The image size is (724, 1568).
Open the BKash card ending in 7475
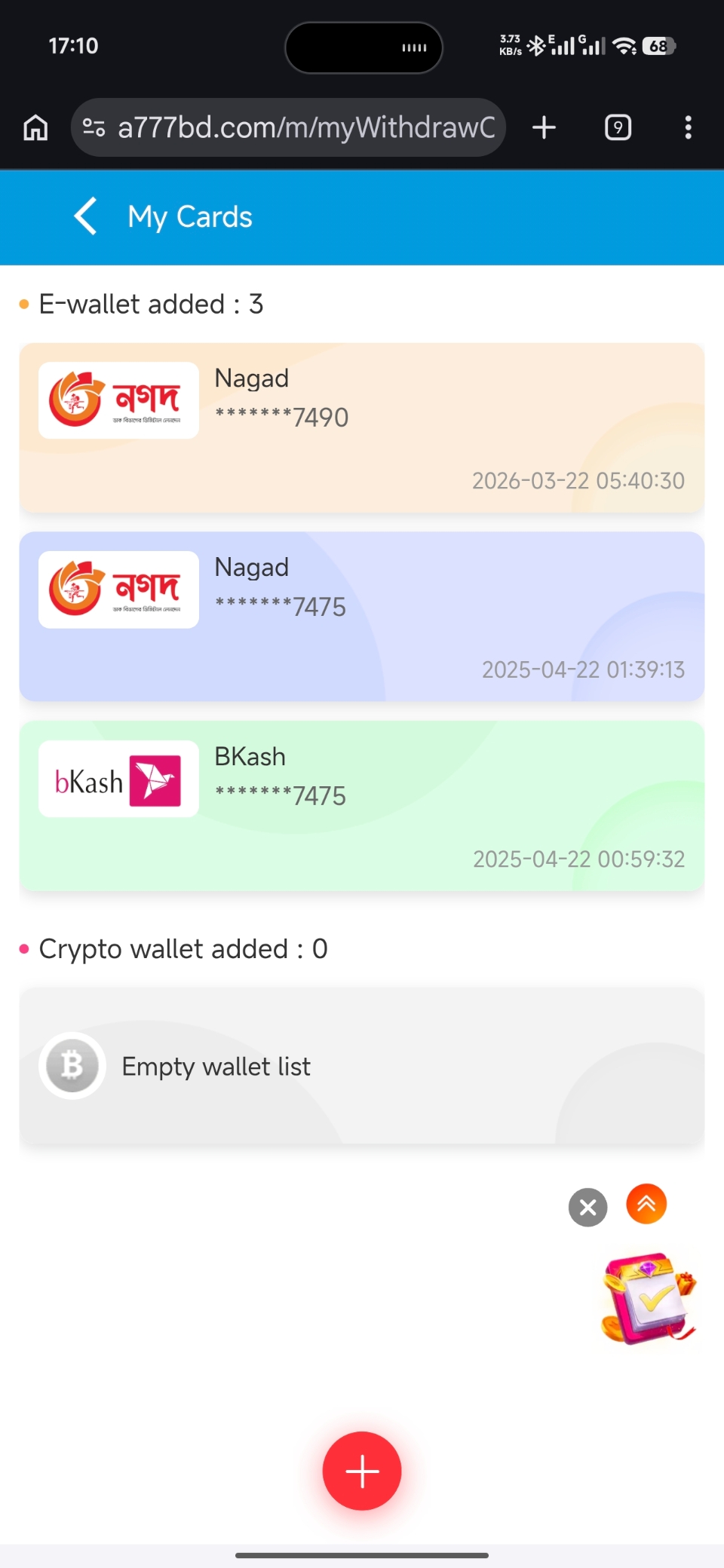pos(362,806)
